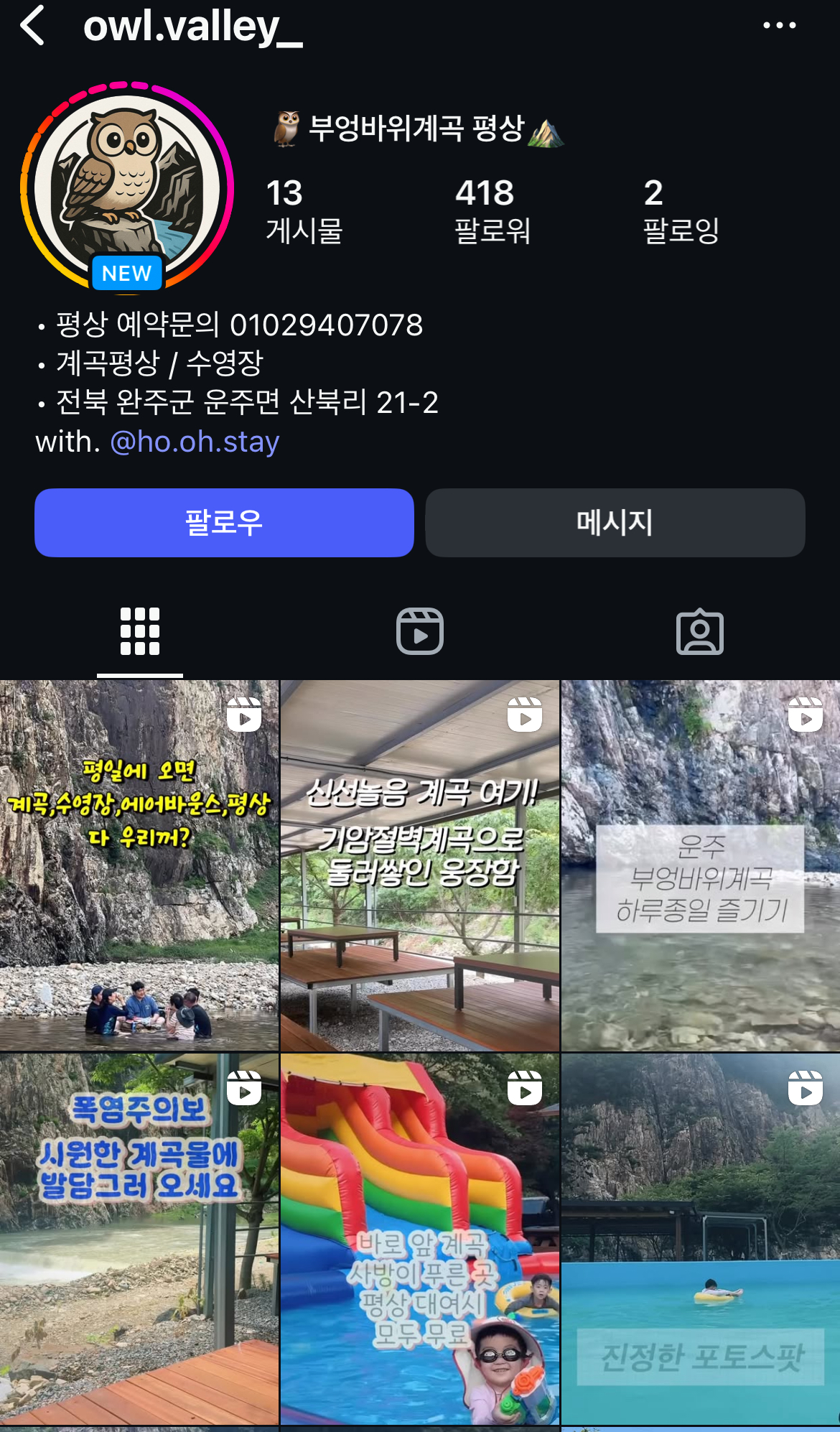Open the three-dot overflow menu
This screenshot has height=1432, width=840.
tap(779, 26)
